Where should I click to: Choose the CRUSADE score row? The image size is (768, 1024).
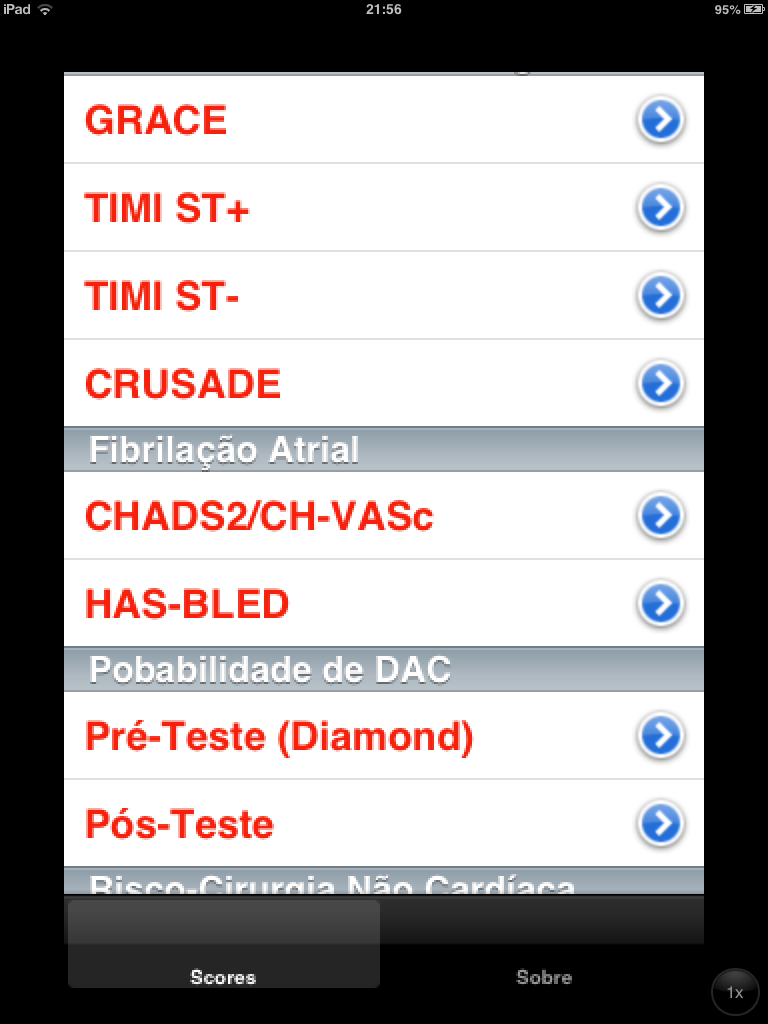click(384, 384)
